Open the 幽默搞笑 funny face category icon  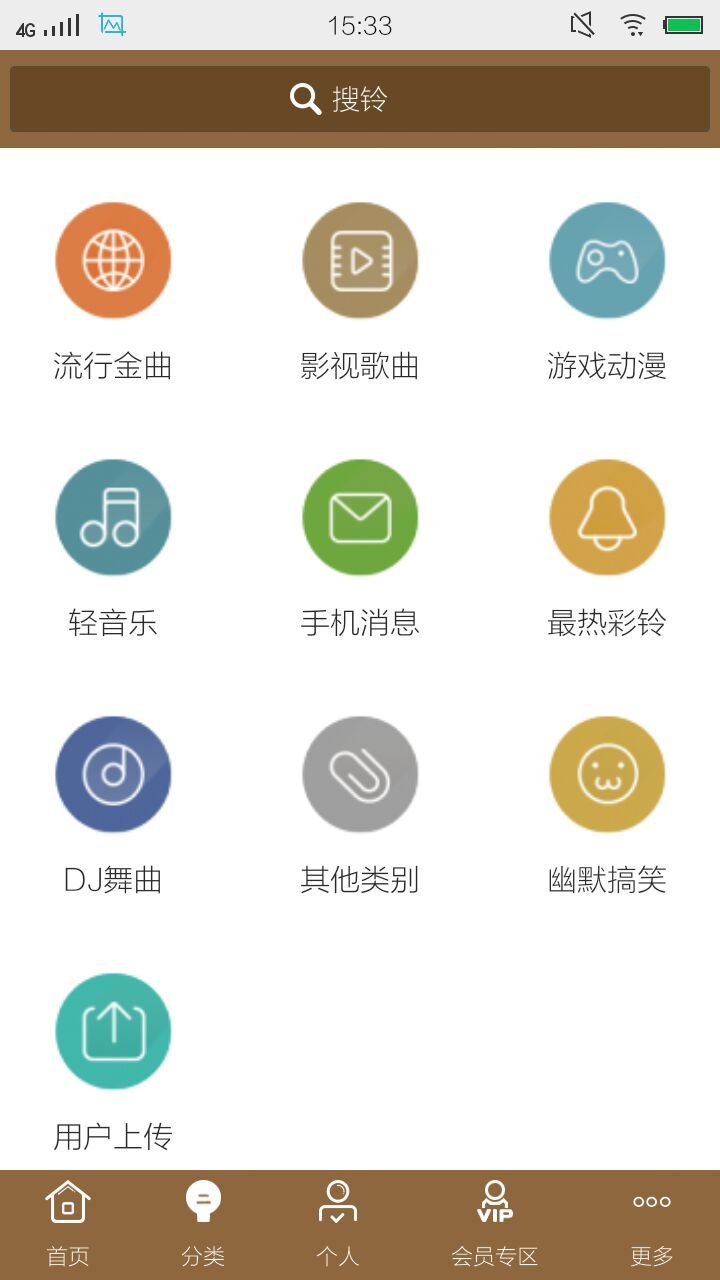pos(607,773)
